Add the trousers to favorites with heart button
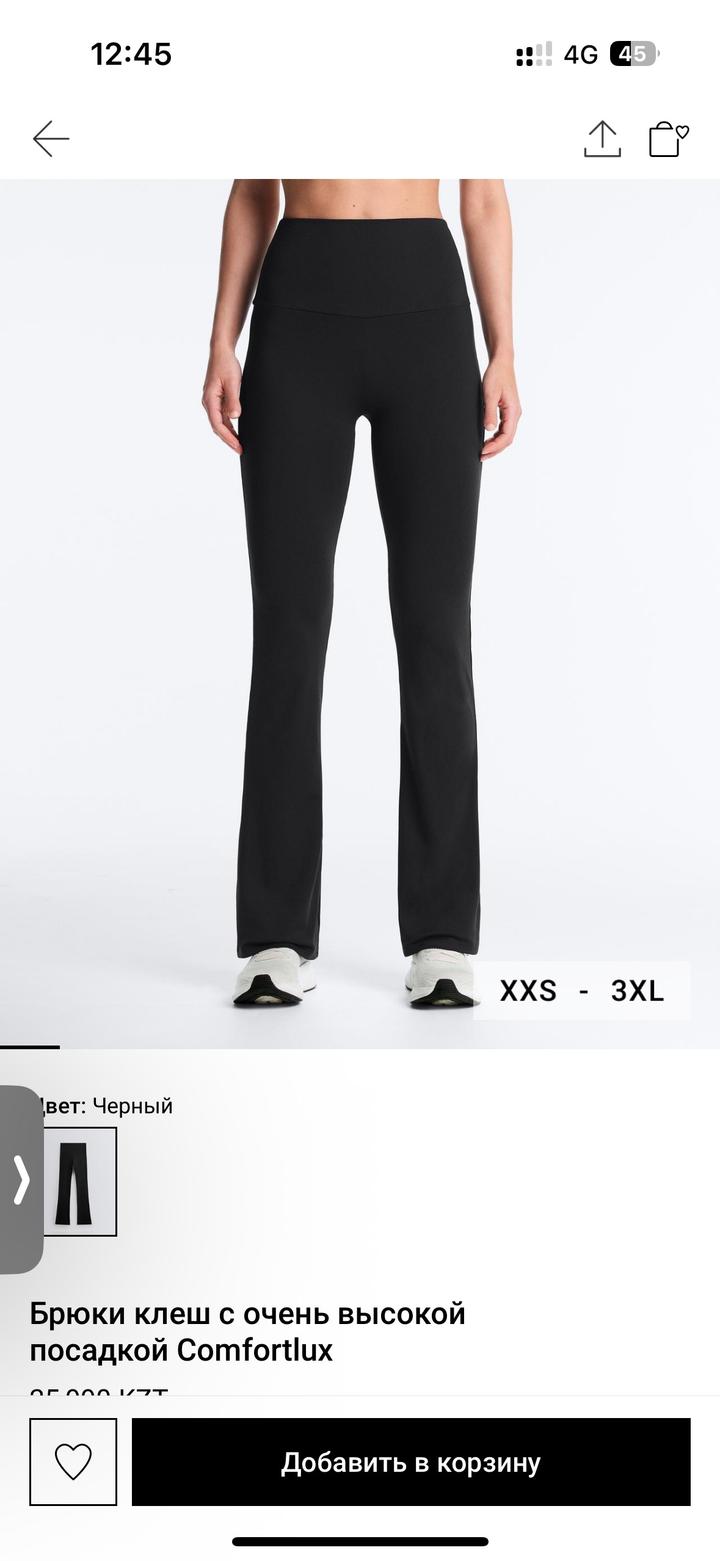The image size is (720, 1561). click(x=73, y=1462)
